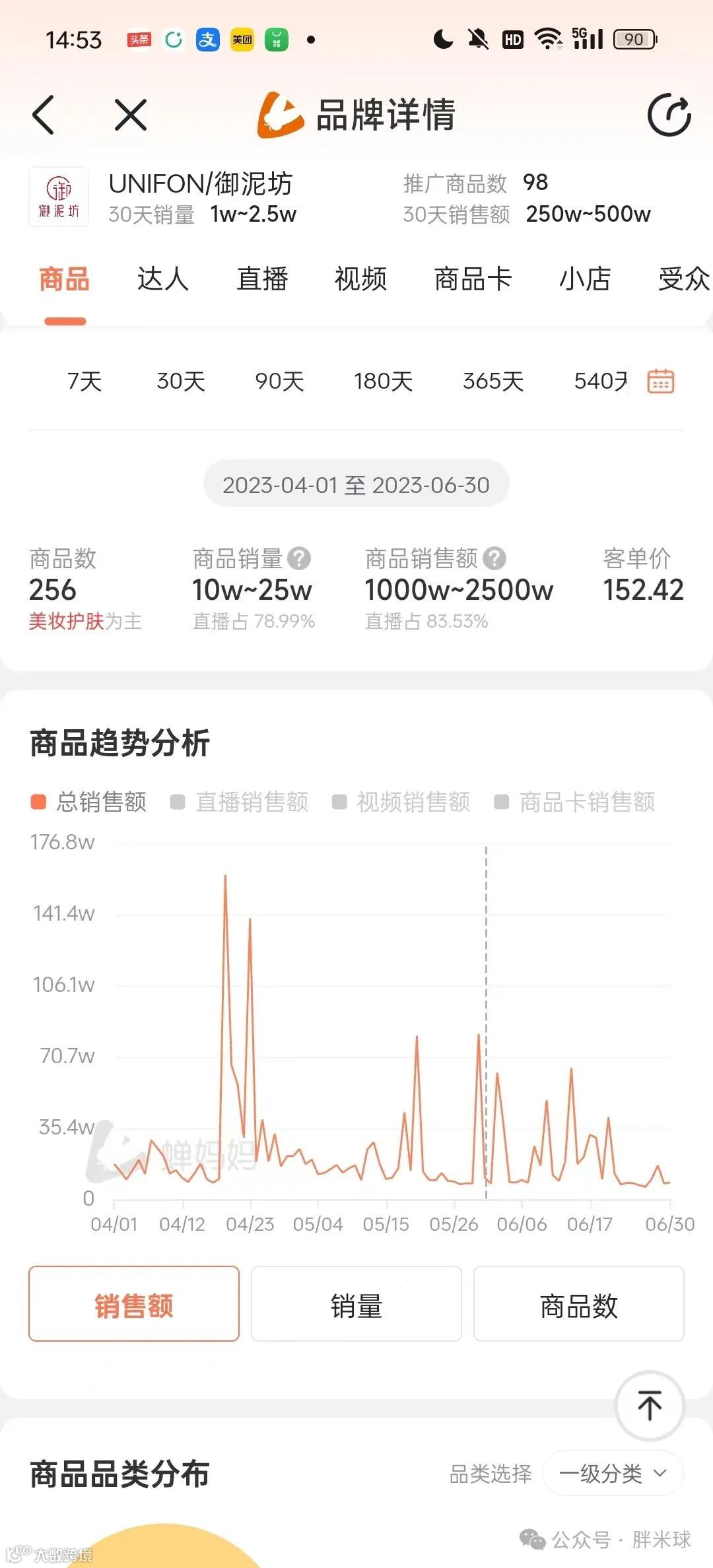Choose the 365天 time range
This screenshot has height=1568, width=713.
[x=493, y=381]
